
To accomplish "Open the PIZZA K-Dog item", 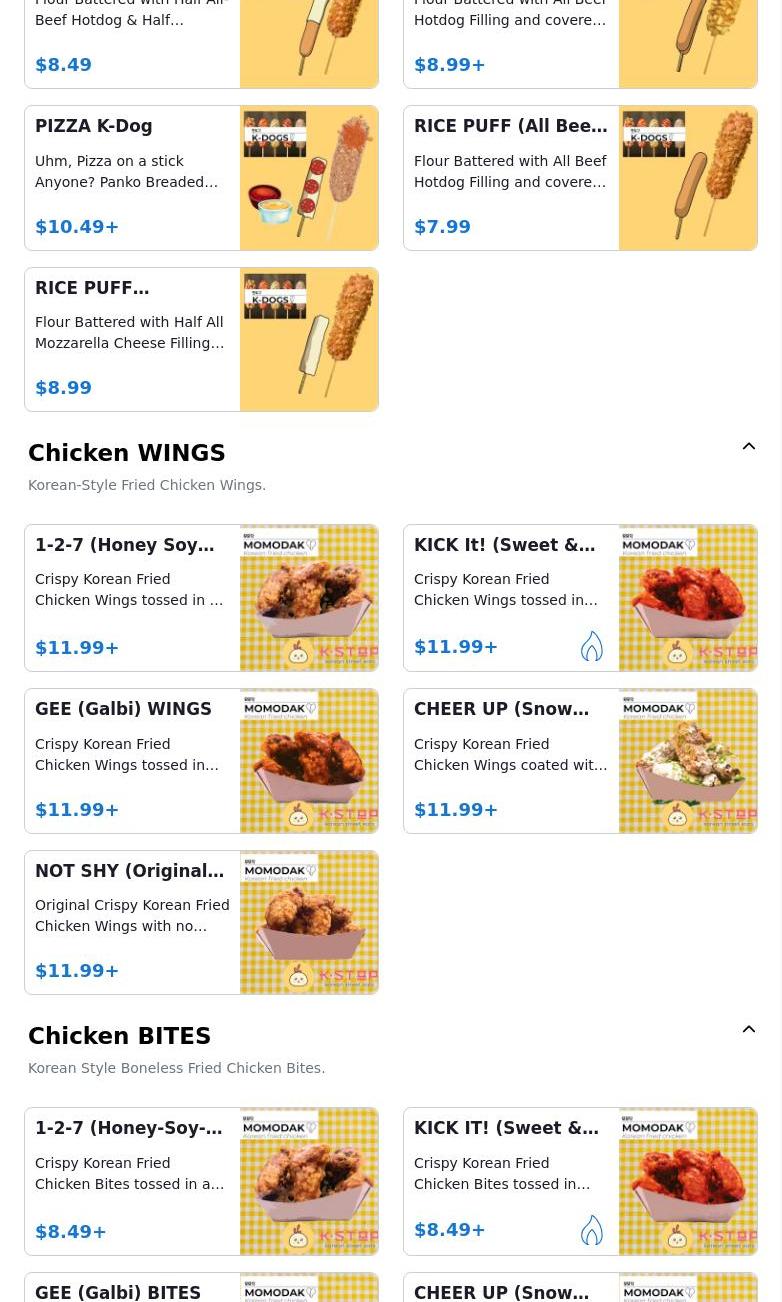I will coord(201,178).
